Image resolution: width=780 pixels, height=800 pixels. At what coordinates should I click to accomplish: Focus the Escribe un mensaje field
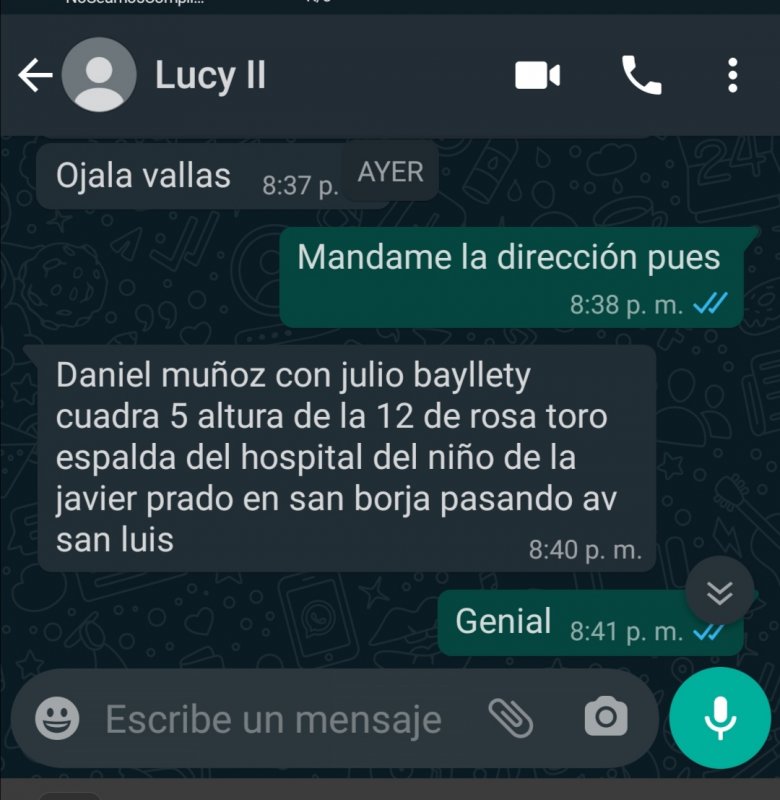273,719
